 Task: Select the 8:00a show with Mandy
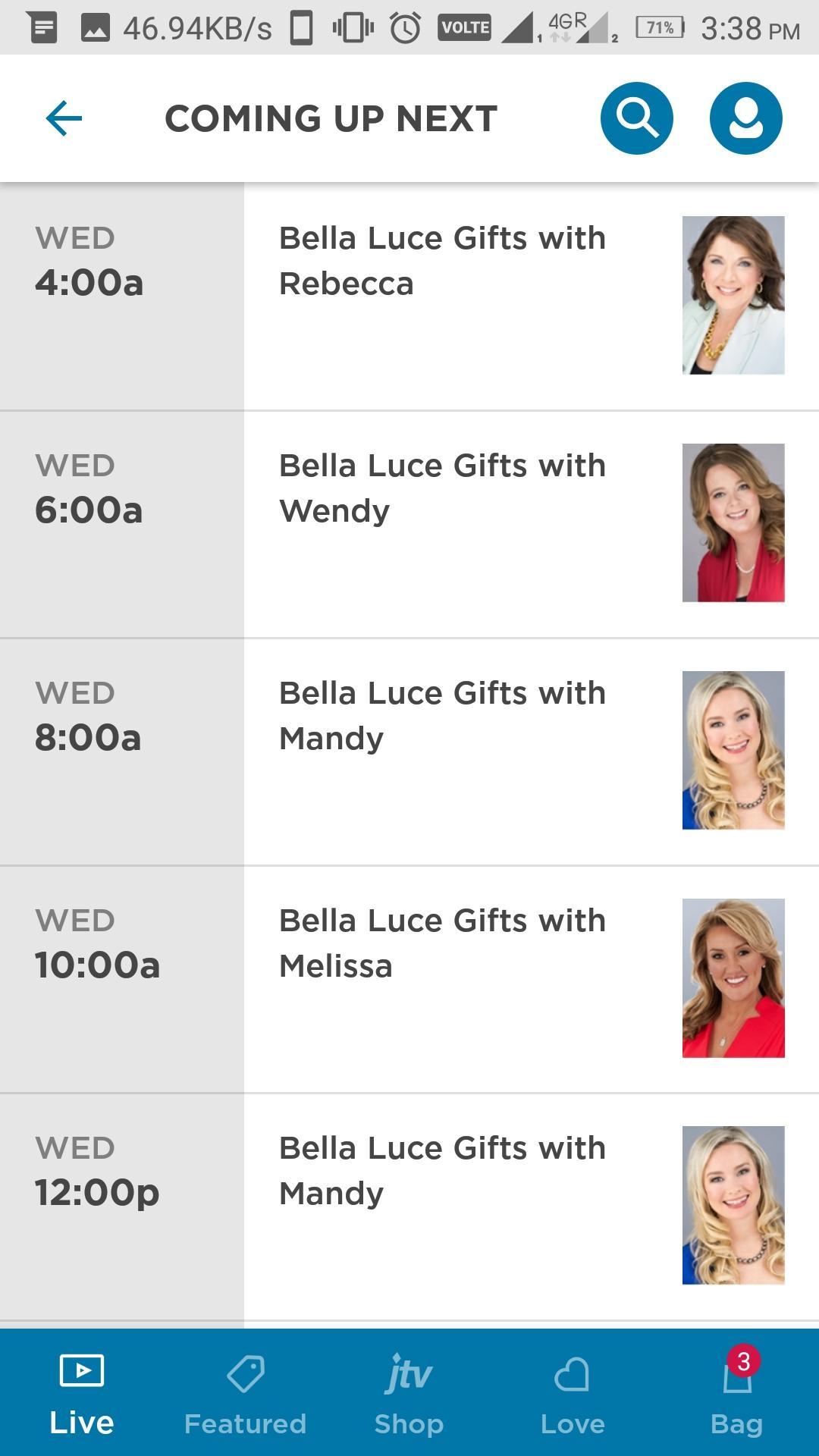pyautogui.click(x=442, y=716)
